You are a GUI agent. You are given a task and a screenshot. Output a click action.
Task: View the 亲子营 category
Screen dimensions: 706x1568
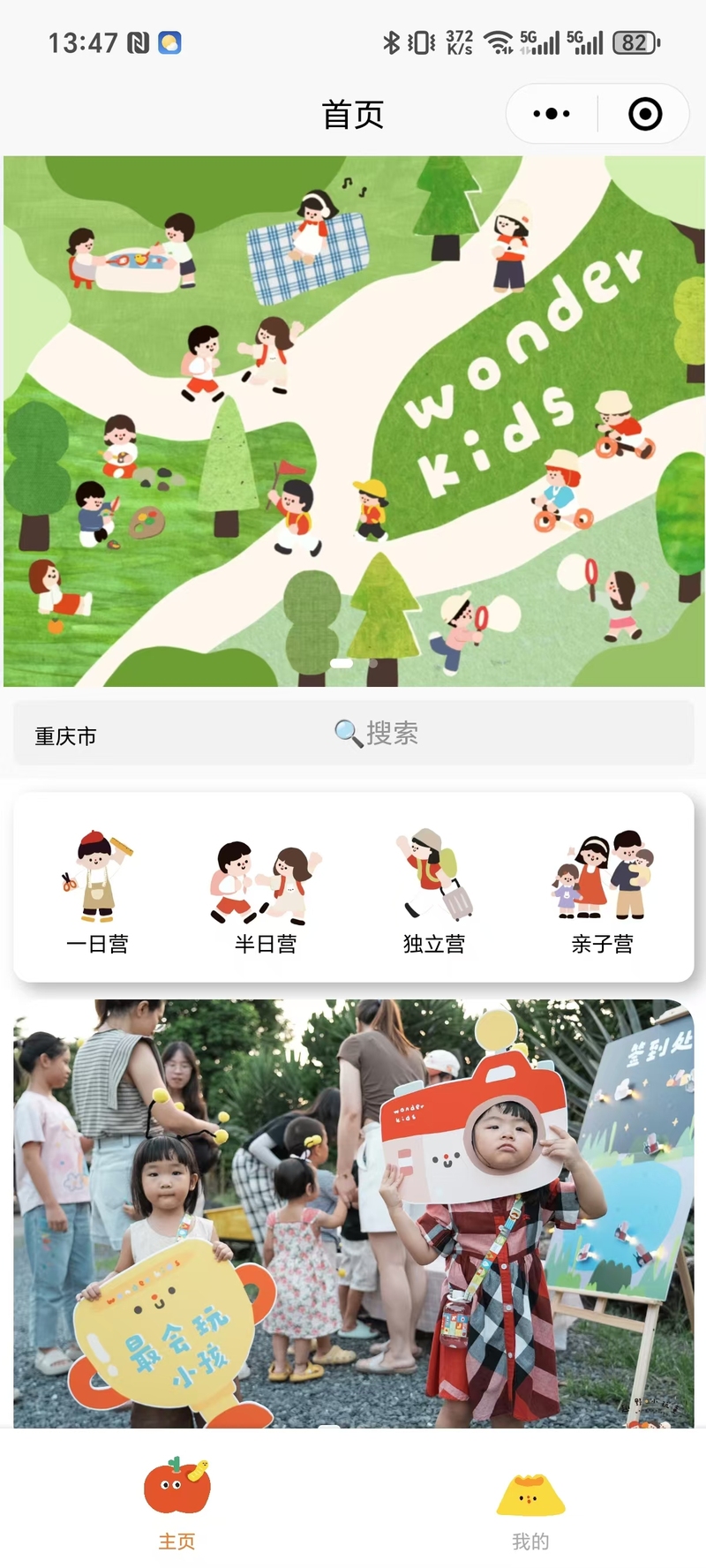pyautogui.click(x=603, y=892)
